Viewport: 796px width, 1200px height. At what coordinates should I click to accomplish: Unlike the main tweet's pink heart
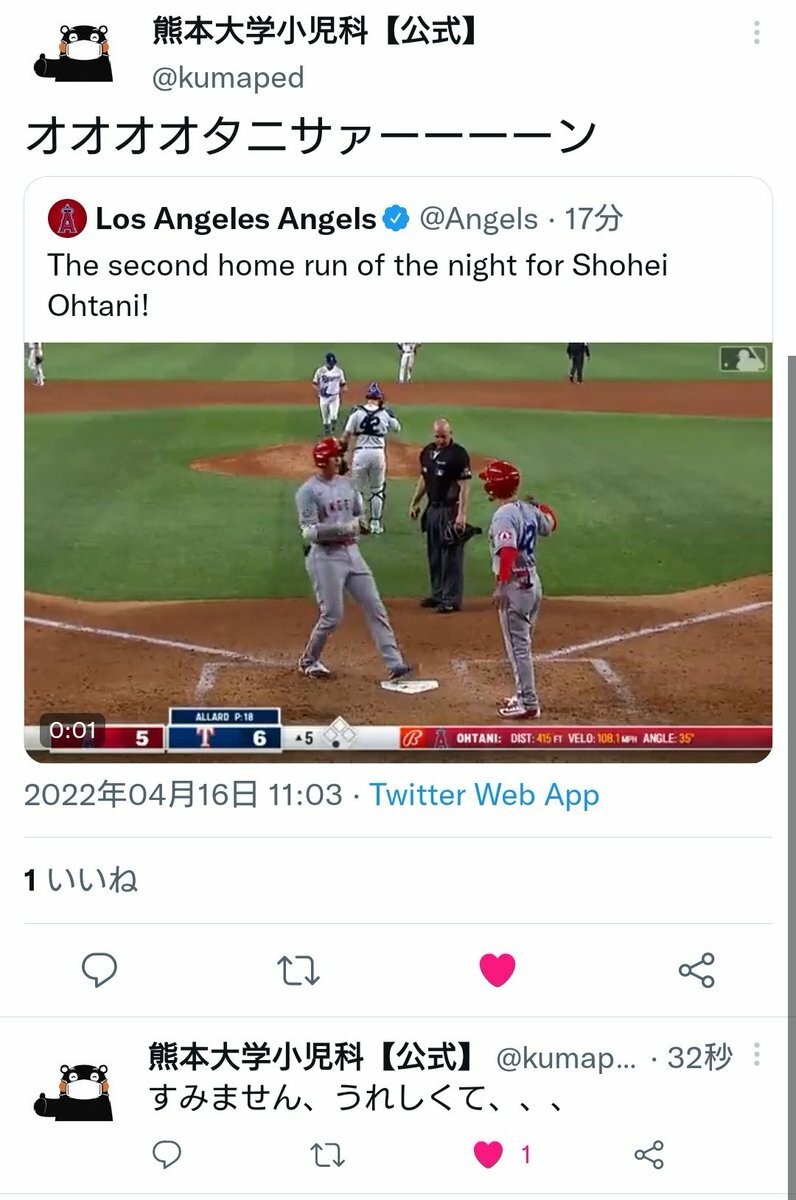click(497, 969)
